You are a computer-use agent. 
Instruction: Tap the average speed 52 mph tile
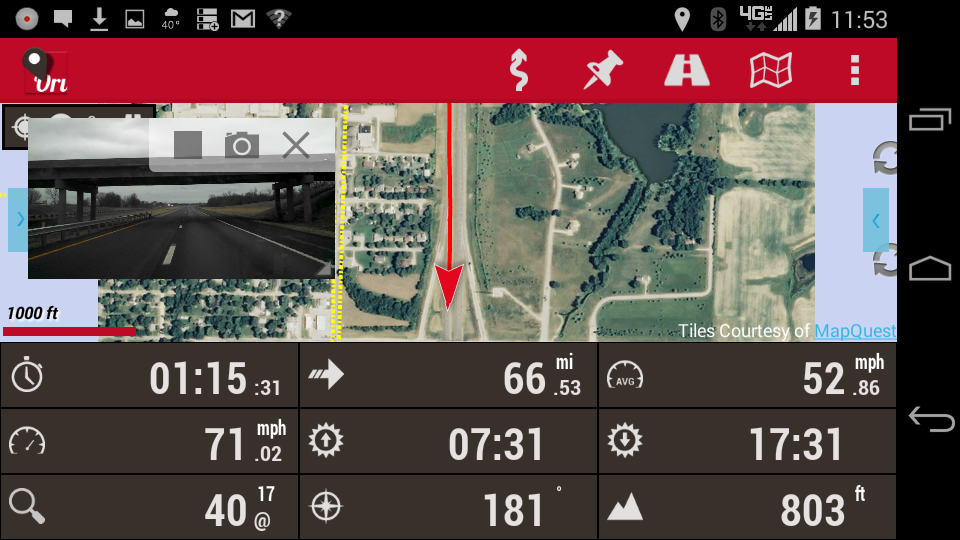coord(747,376)
